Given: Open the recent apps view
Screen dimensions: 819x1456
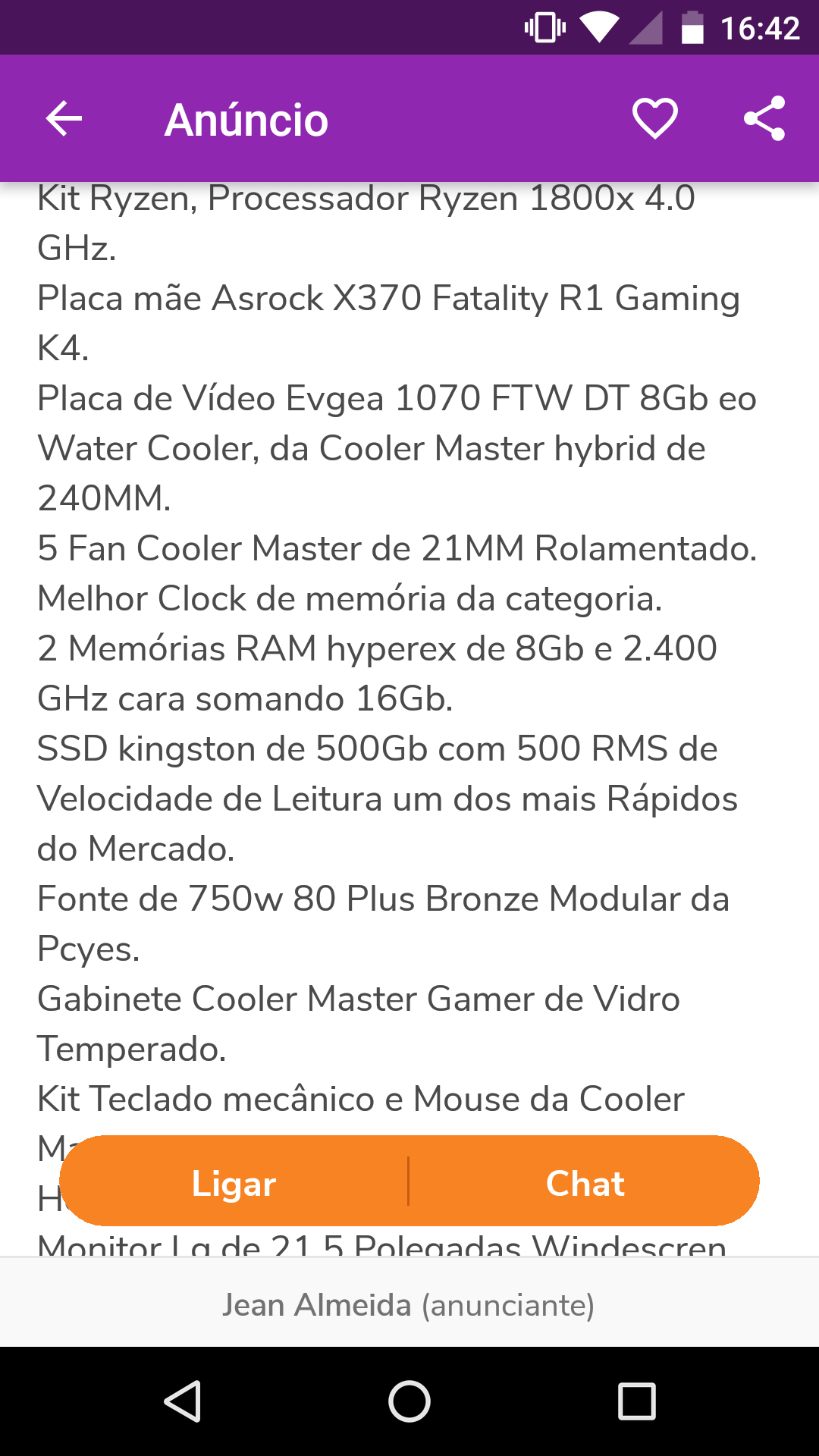Looking at the screenshot, I should 637,1401.
